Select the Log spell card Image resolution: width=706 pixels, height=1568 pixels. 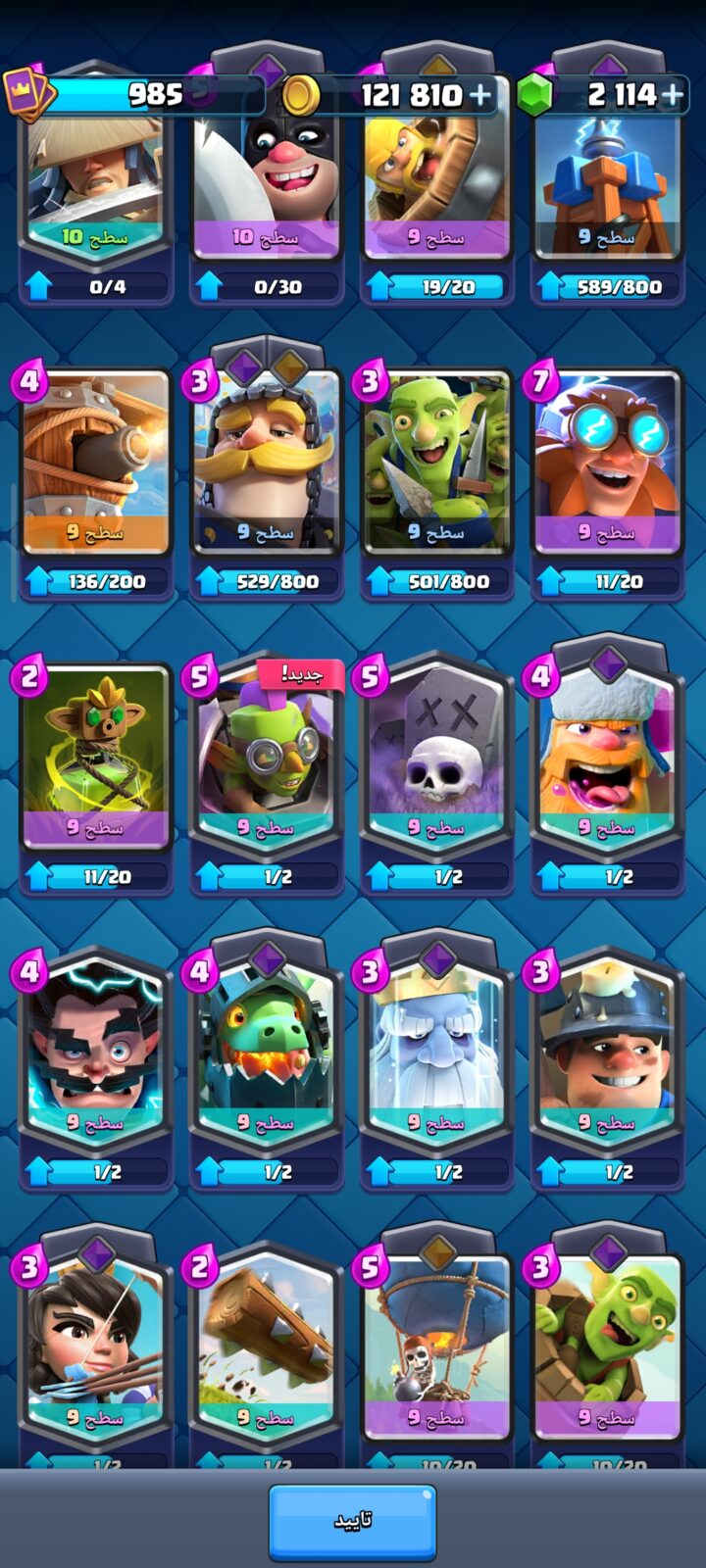coord(267,1357)
